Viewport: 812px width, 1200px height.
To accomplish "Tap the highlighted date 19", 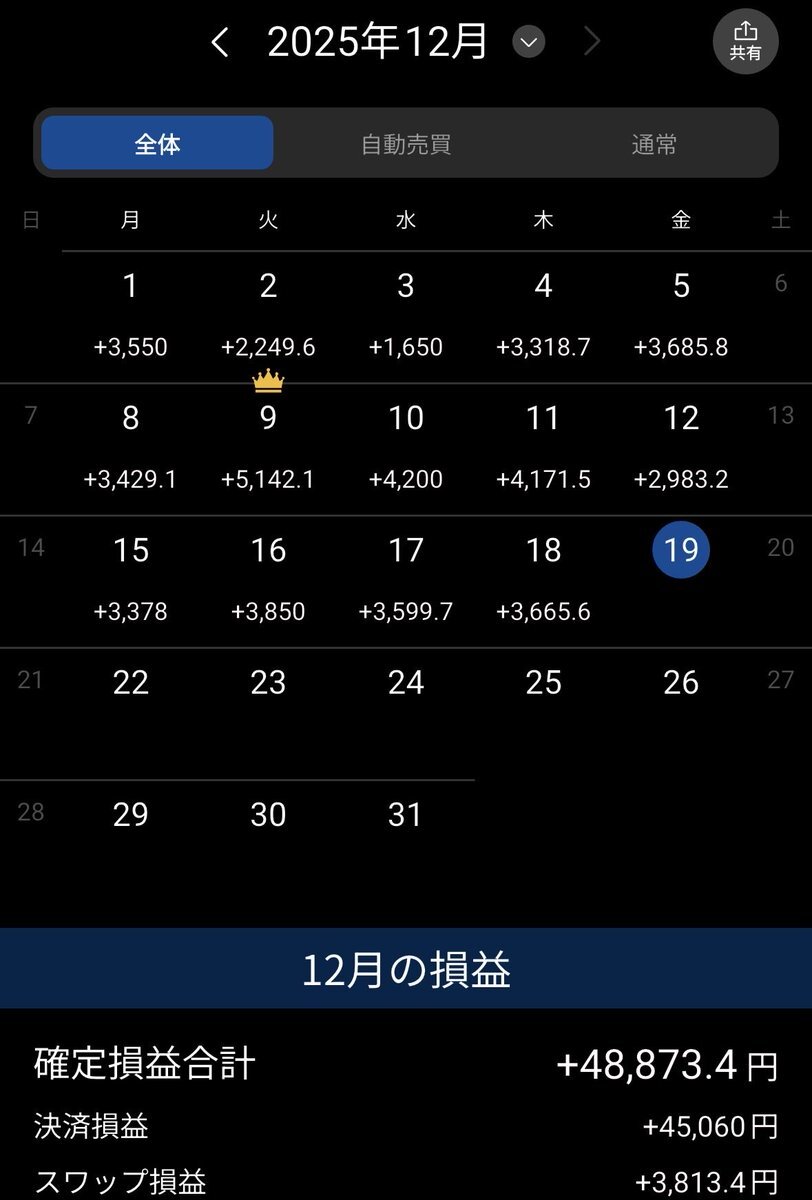I will tap(681, 549).
